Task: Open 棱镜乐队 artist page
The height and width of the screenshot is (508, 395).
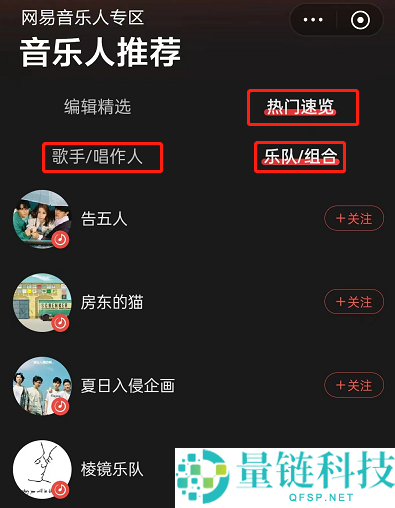Action: point(112,469)
